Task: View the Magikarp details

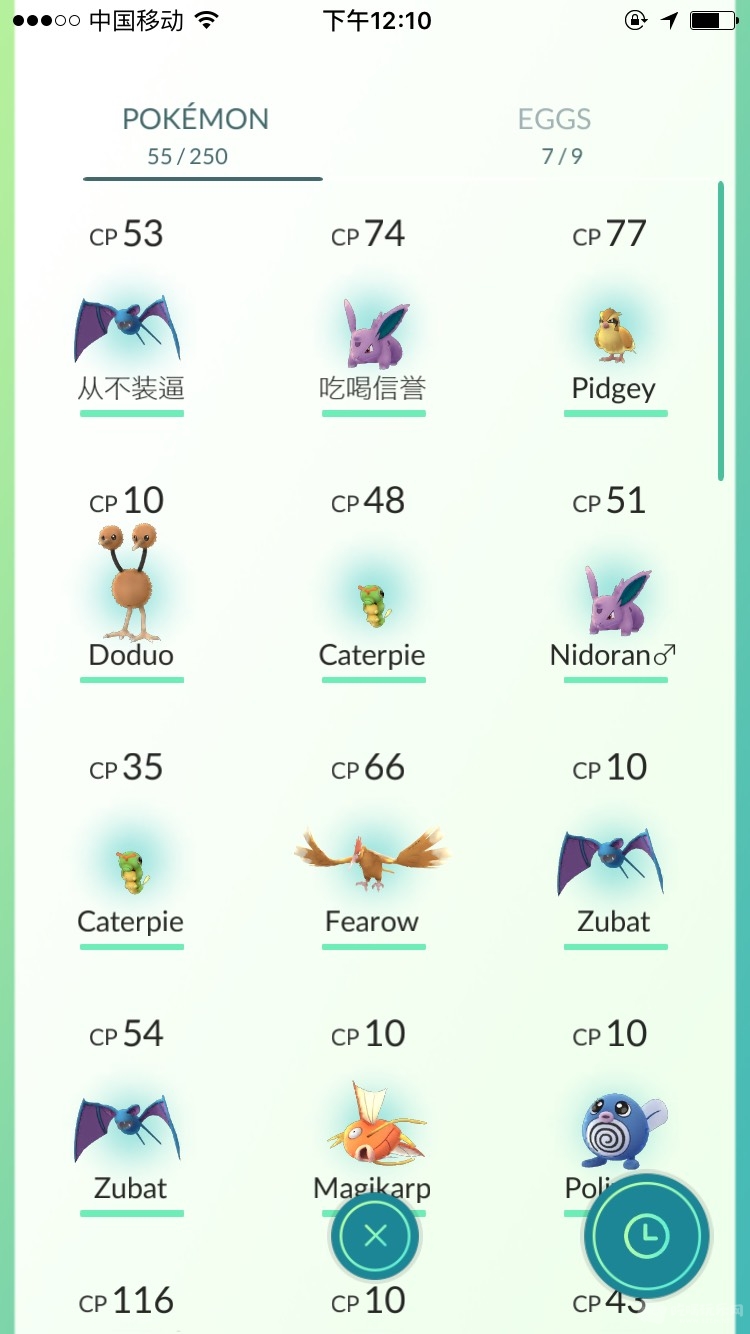Action: (x=372, y=1125)
